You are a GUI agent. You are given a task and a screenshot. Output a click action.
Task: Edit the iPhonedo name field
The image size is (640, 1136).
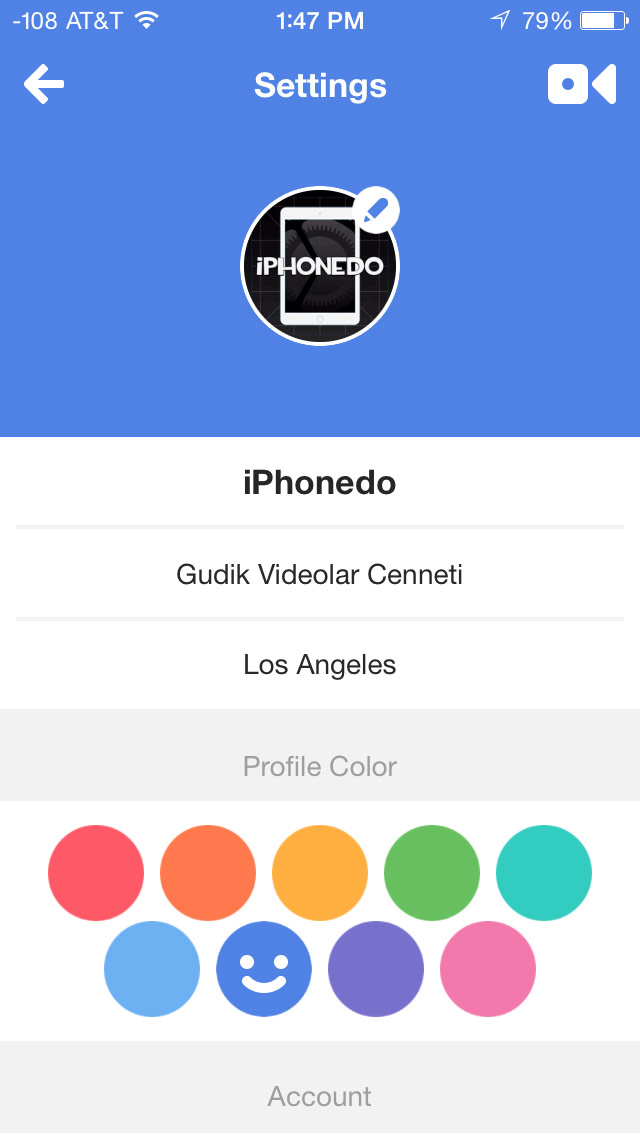320,483
